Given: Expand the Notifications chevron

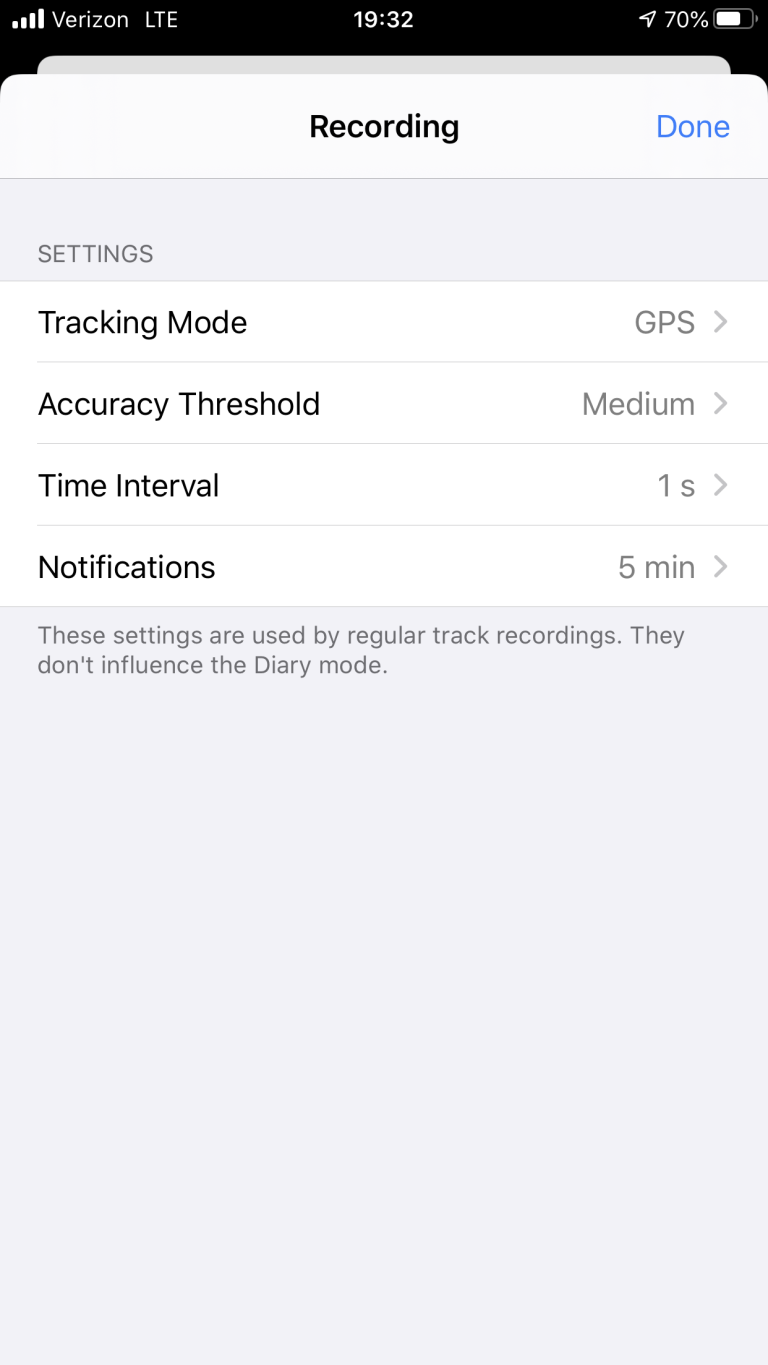Looking at the screenshot, I should point(721,567).
